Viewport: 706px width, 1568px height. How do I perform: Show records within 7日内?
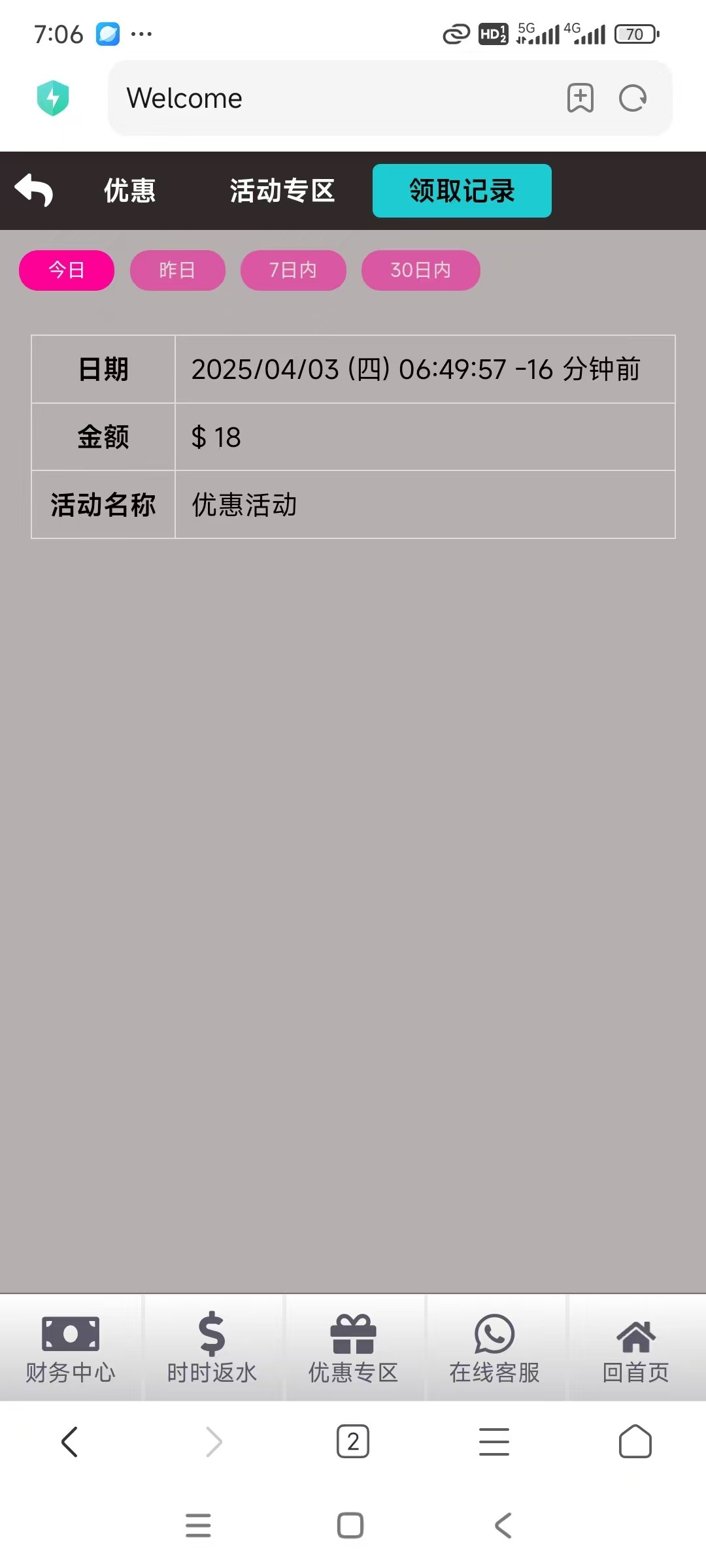click(x=293, y=270)
